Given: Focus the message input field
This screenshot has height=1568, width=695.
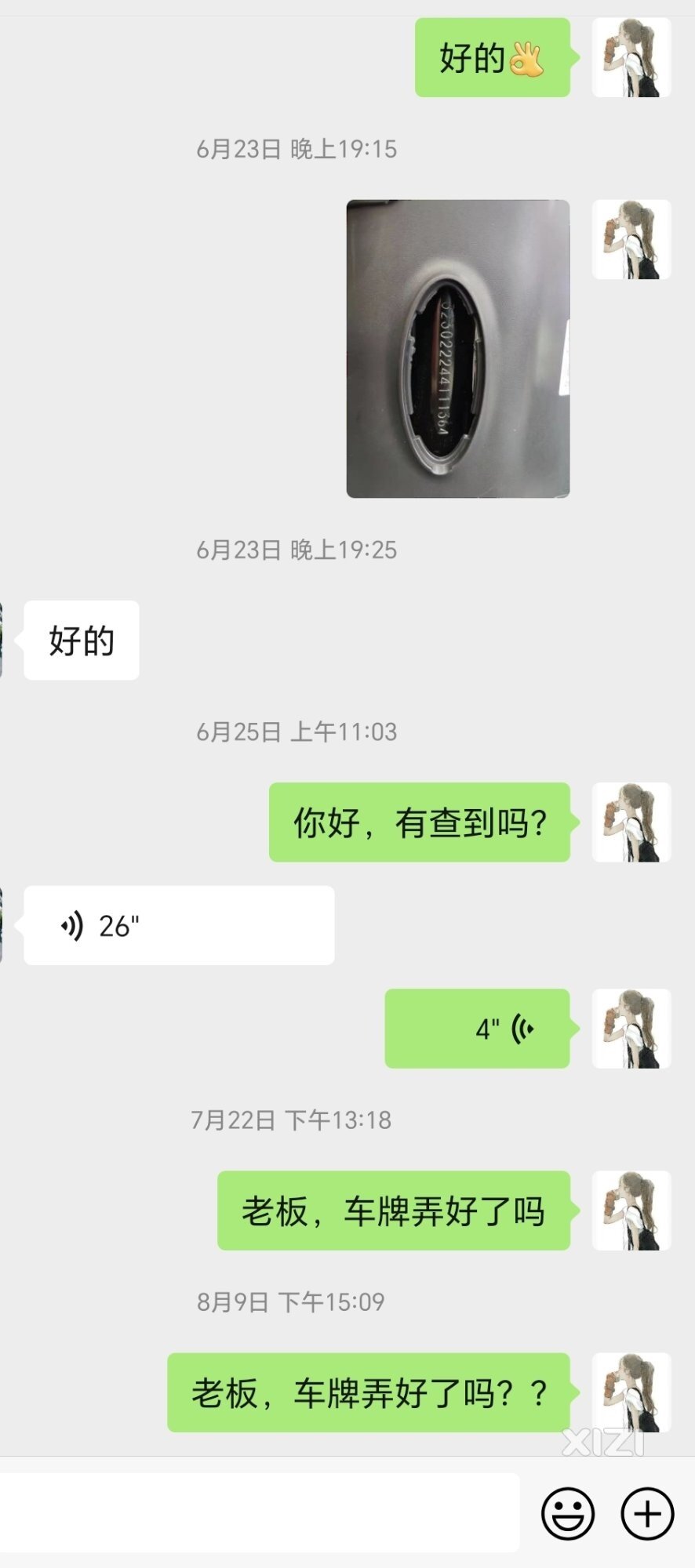Looking at the screenshot, I should pos(260,1512).
